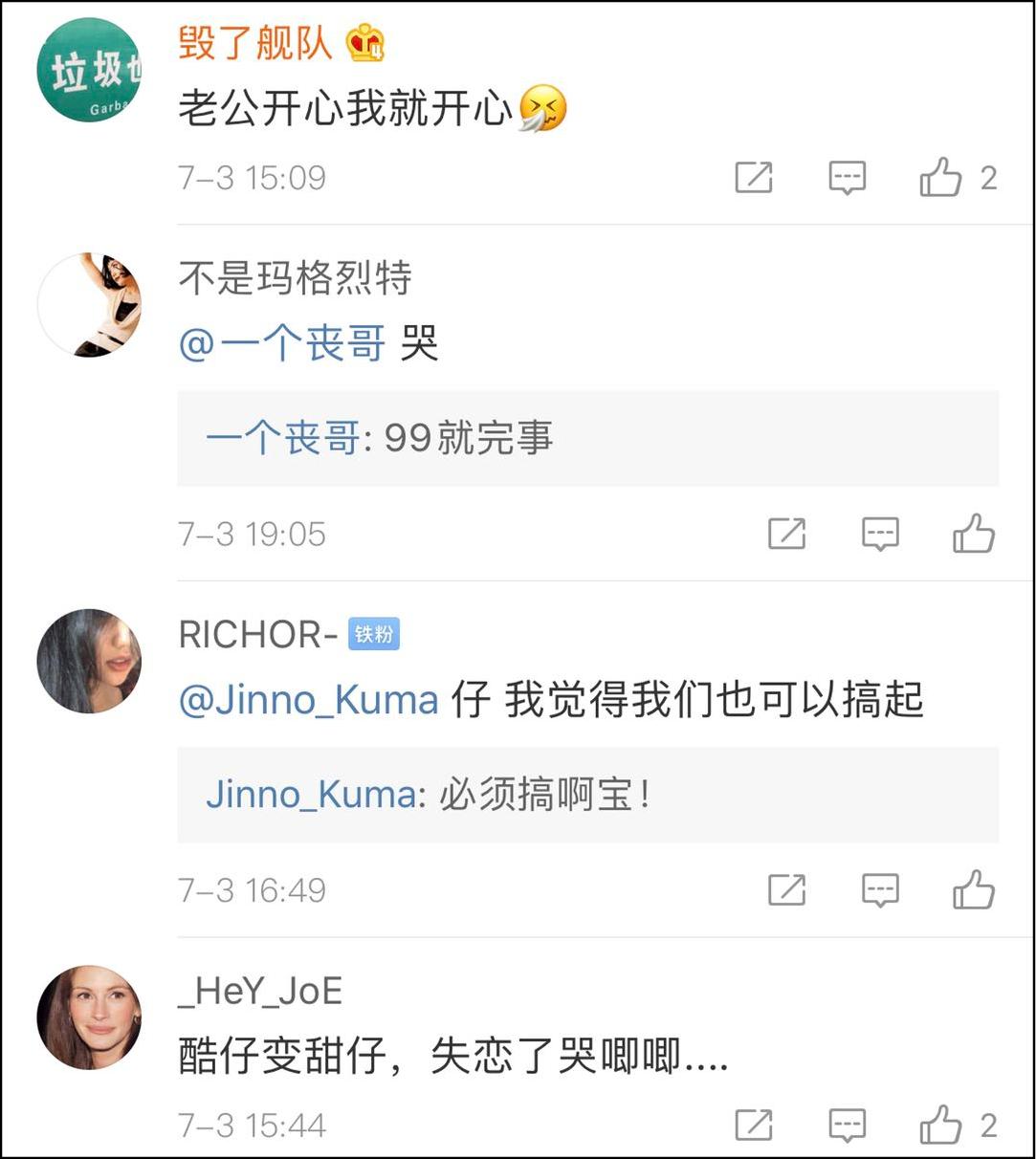Click the forward icon on 毁了舰队's comment
Image resolution: width=1036 pixels, height=1159 pixels.
click(755, 178)
